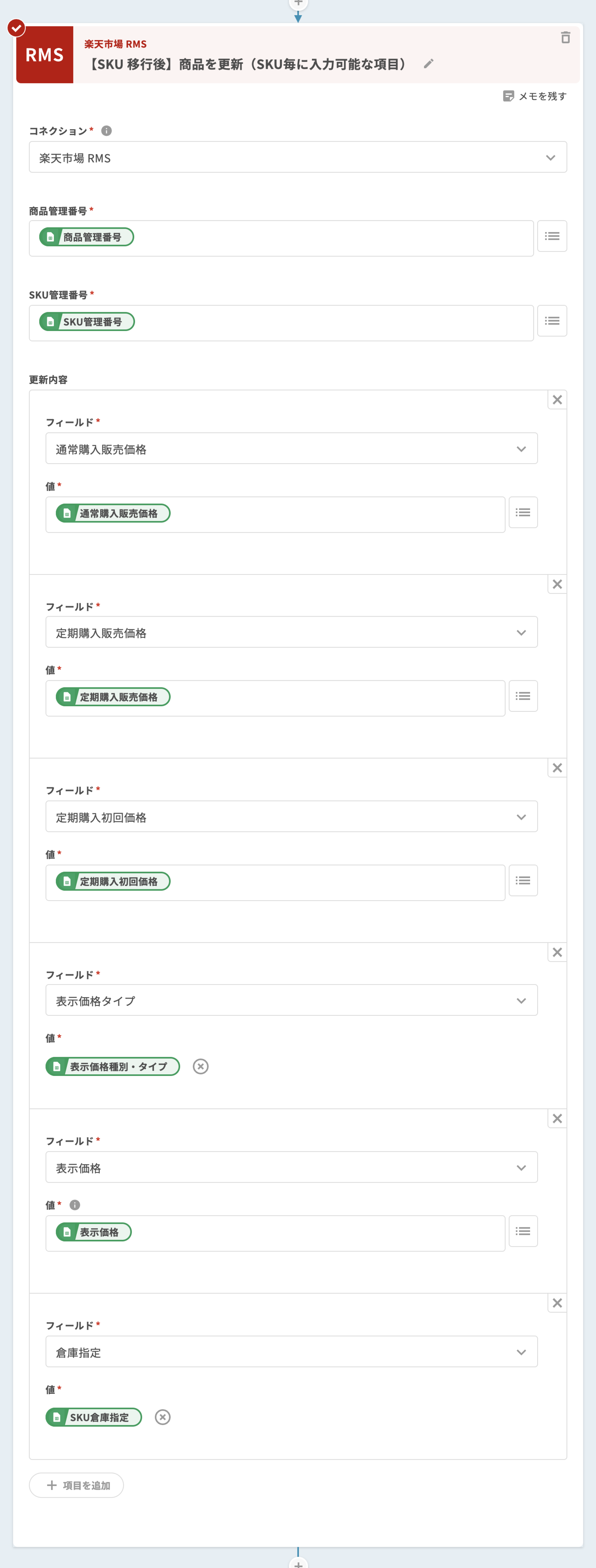Clear the 表示価格種別・タイプ value chip

[x=200, y=1066]
